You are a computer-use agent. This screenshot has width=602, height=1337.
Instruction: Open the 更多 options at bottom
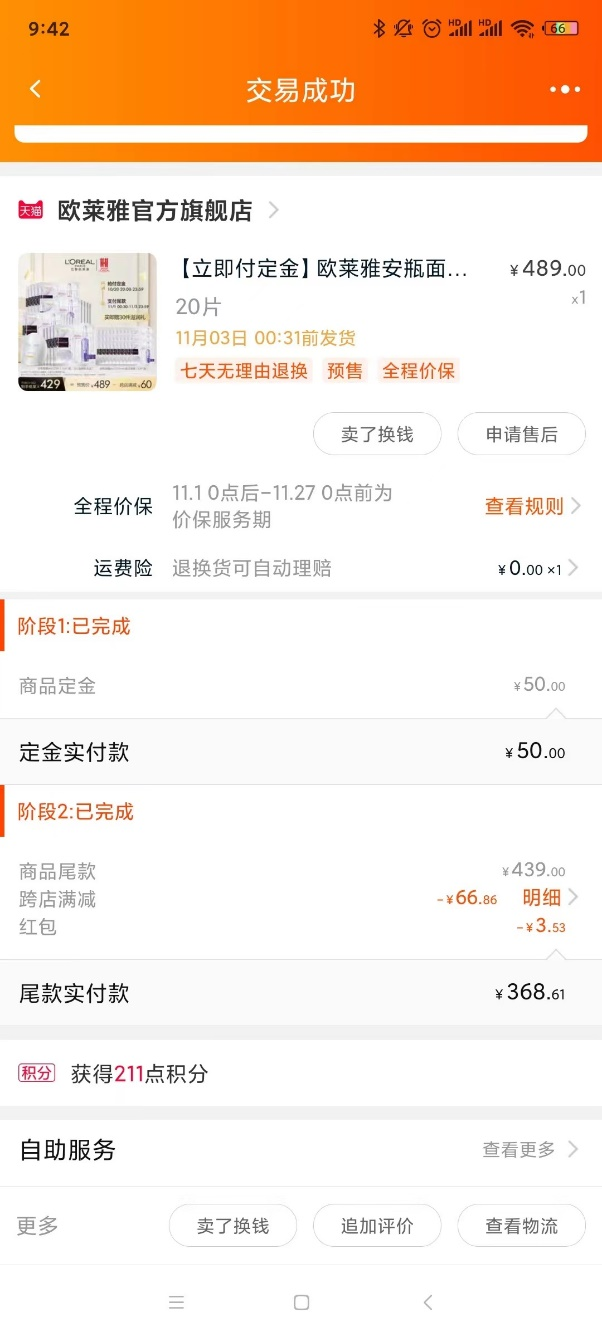[38, 1226]
